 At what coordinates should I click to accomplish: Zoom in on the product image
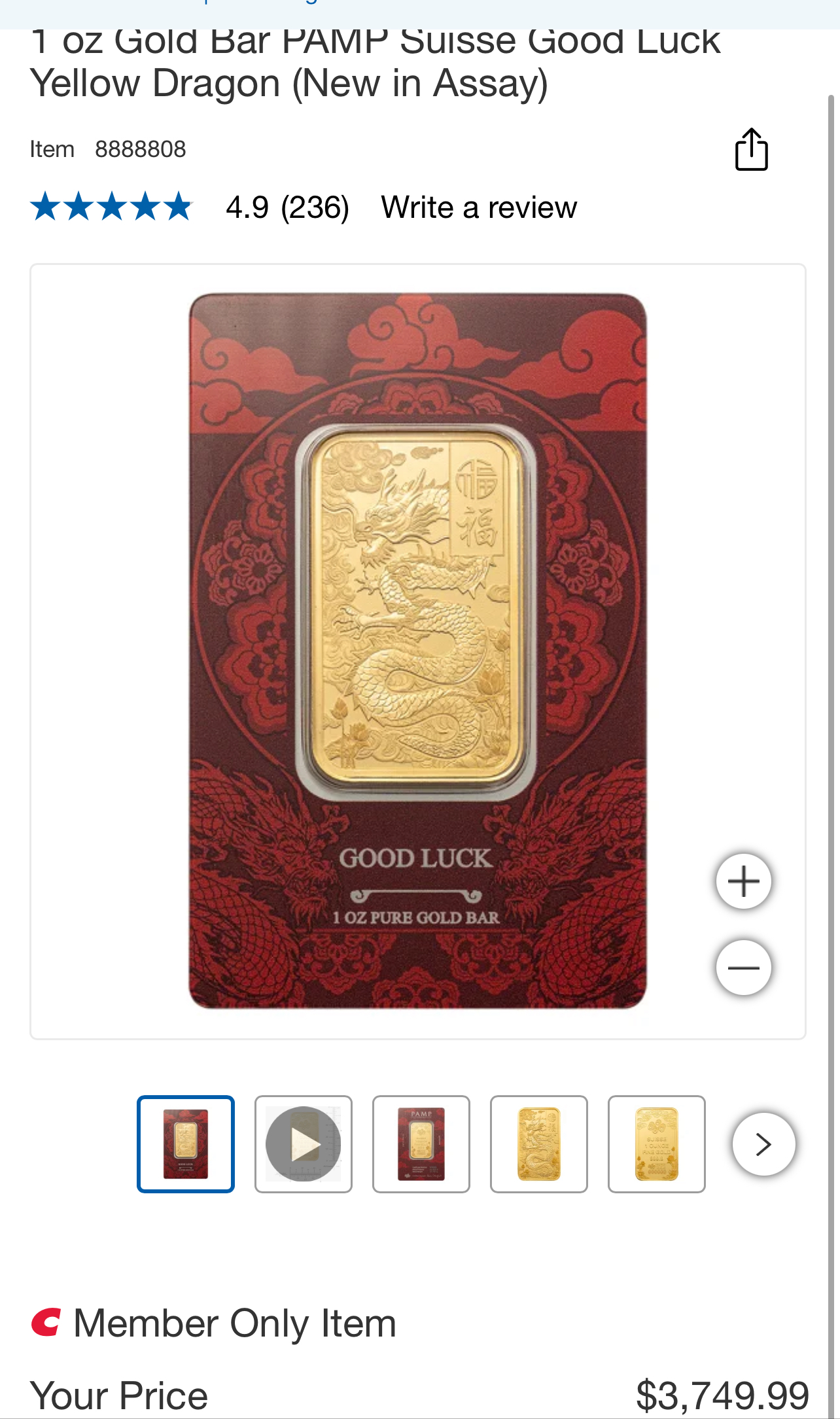tap(744, 881)
